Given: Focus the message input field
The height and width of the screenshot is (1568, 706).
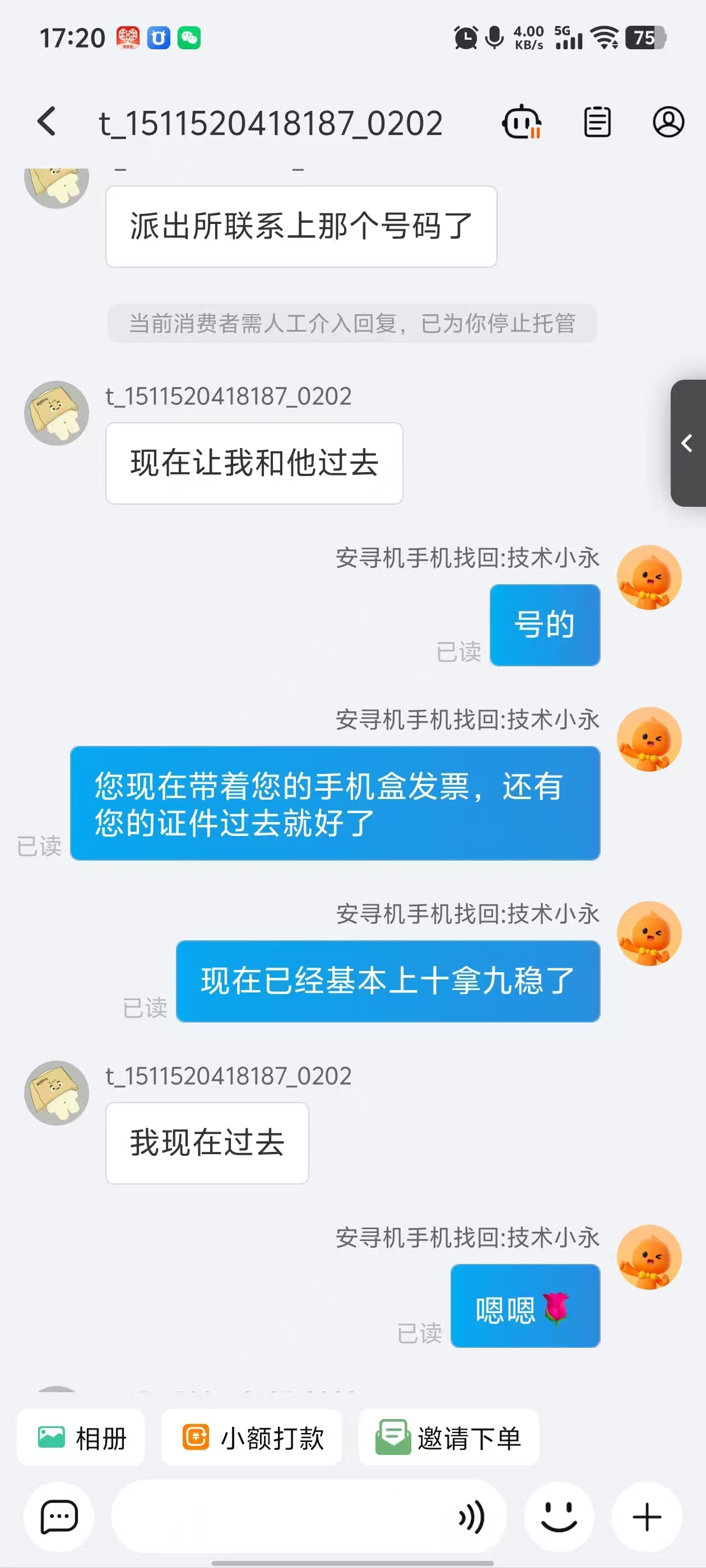Looking at the screenshot, I should click(x=280, y=1517).
